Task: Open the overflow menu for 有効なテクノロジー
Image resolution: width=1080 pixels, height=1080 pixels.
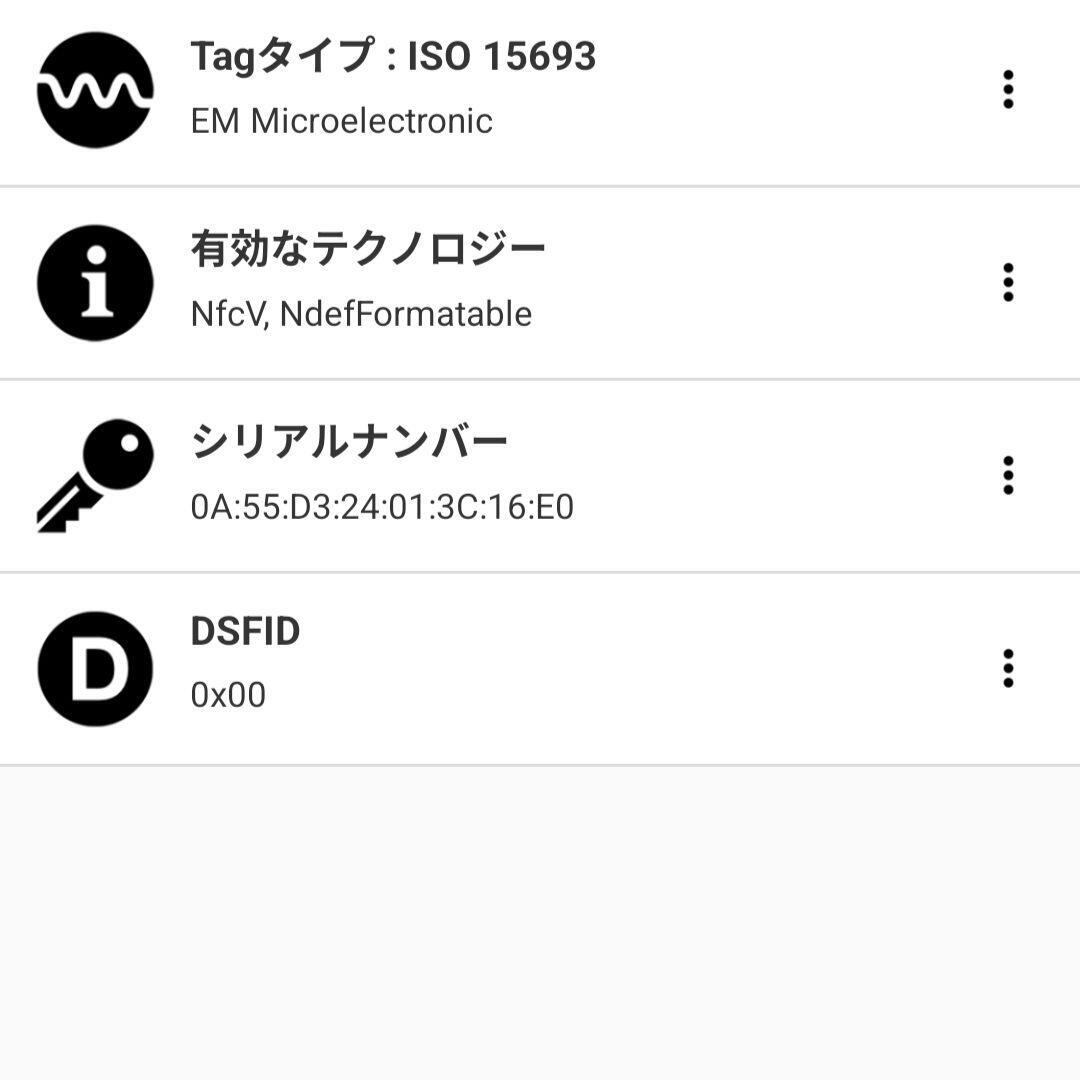Action: click(1008, 283)
